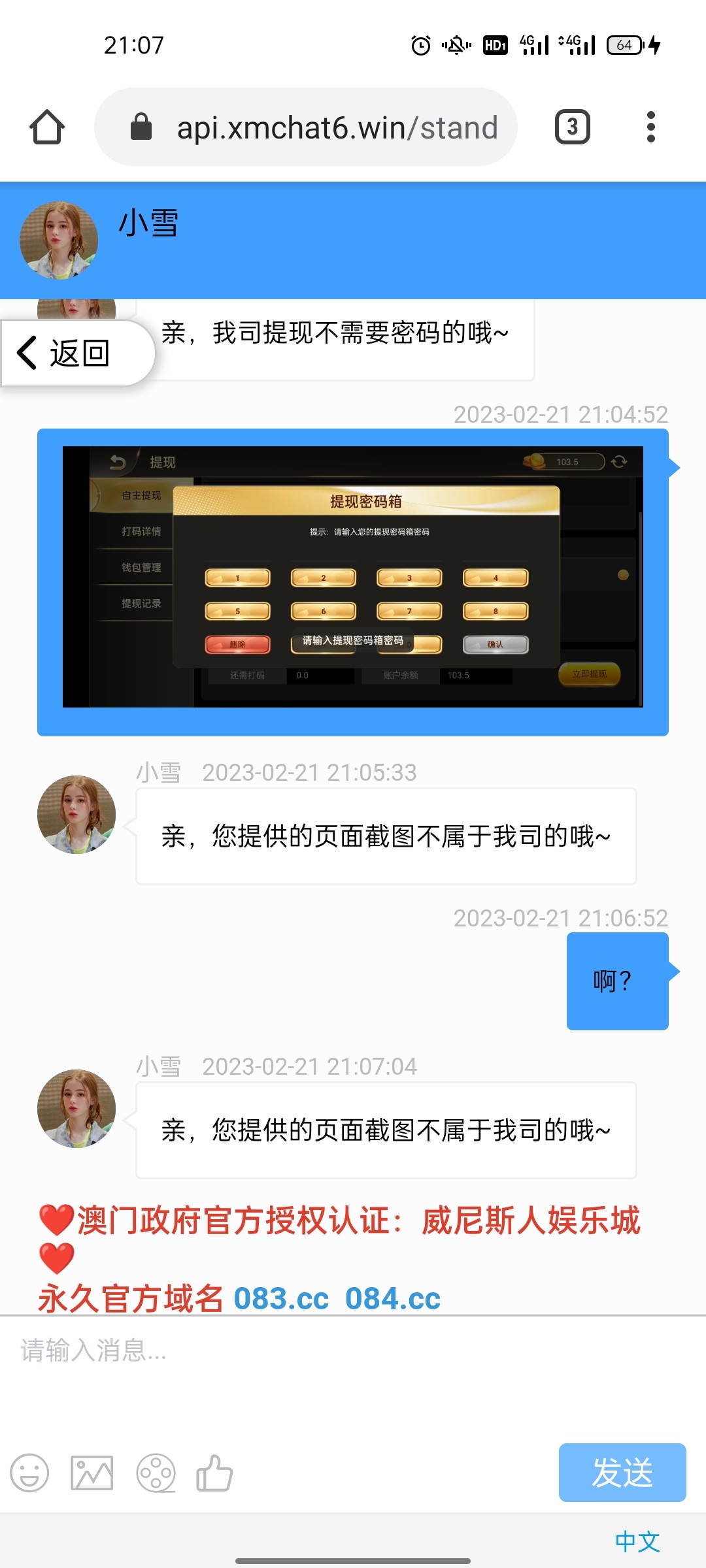
Task: Open the browser overflow menu
Action: [x=650, y=127]
